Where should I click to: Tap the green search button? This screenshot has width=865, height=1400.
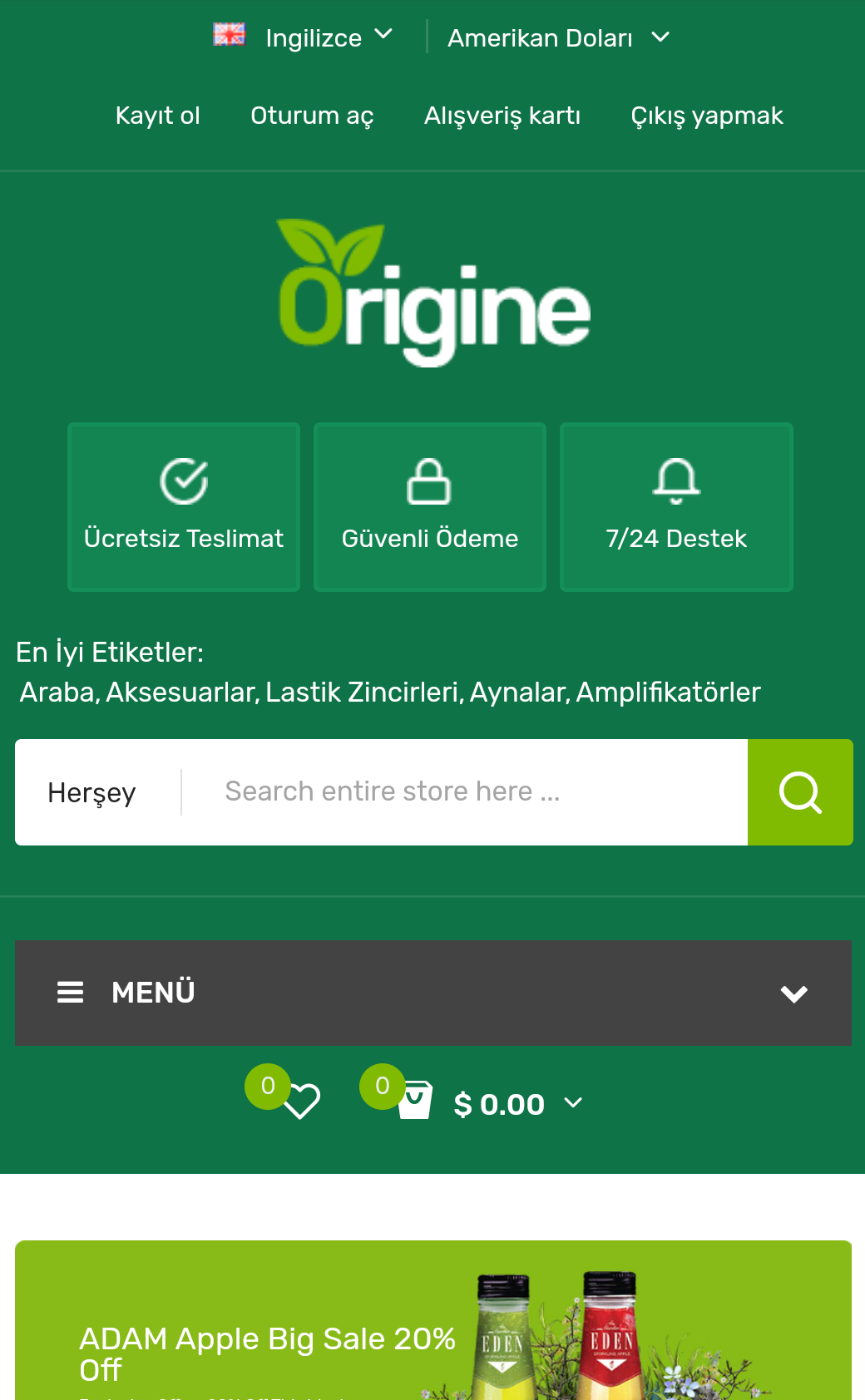(800, 792)
